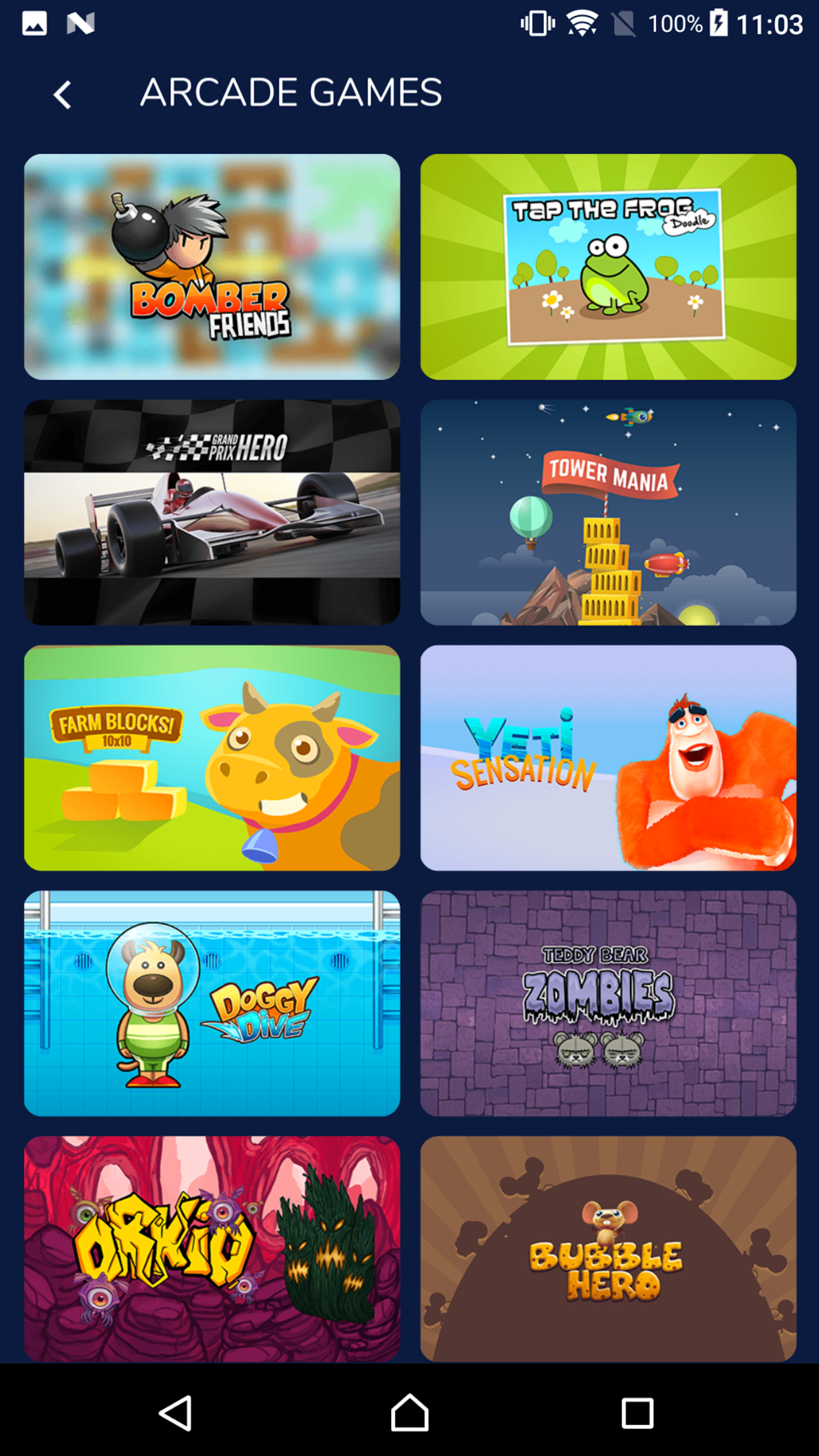Select the Grand Prix Hero tile

212,512
